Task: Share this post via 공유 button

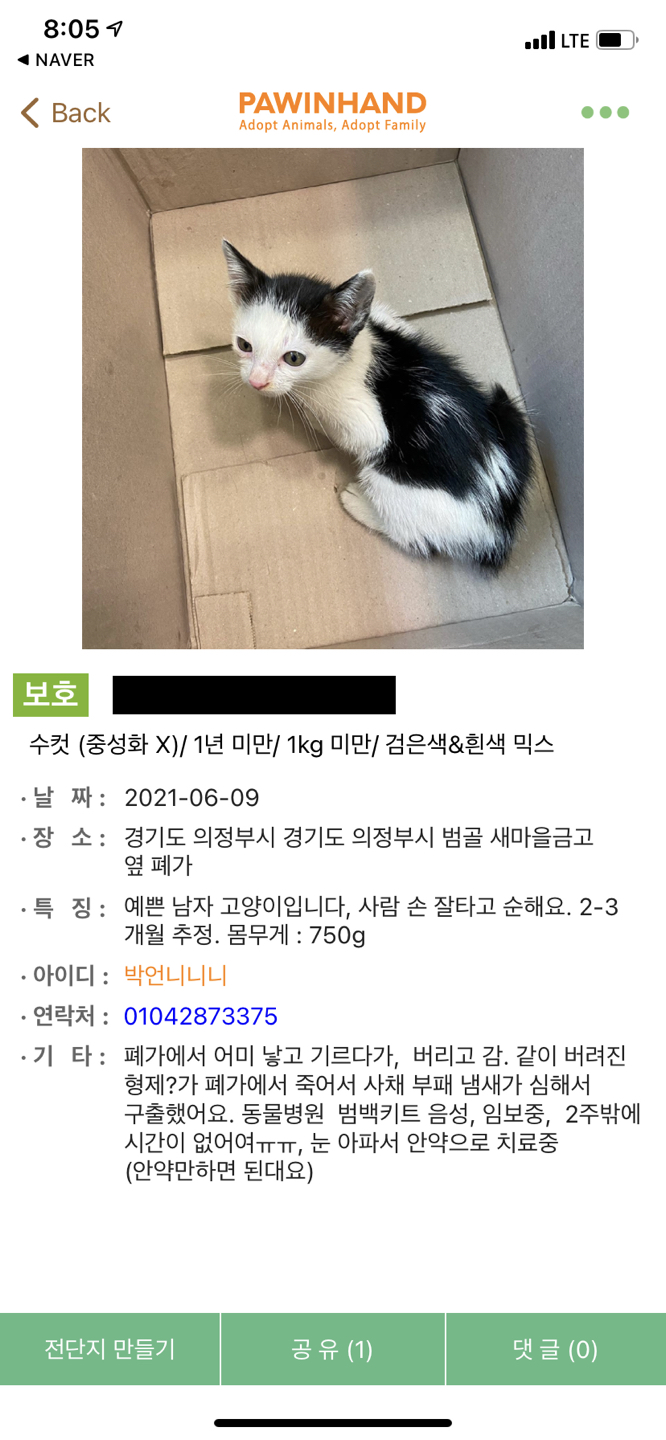Action: [x=332, y=1349]
